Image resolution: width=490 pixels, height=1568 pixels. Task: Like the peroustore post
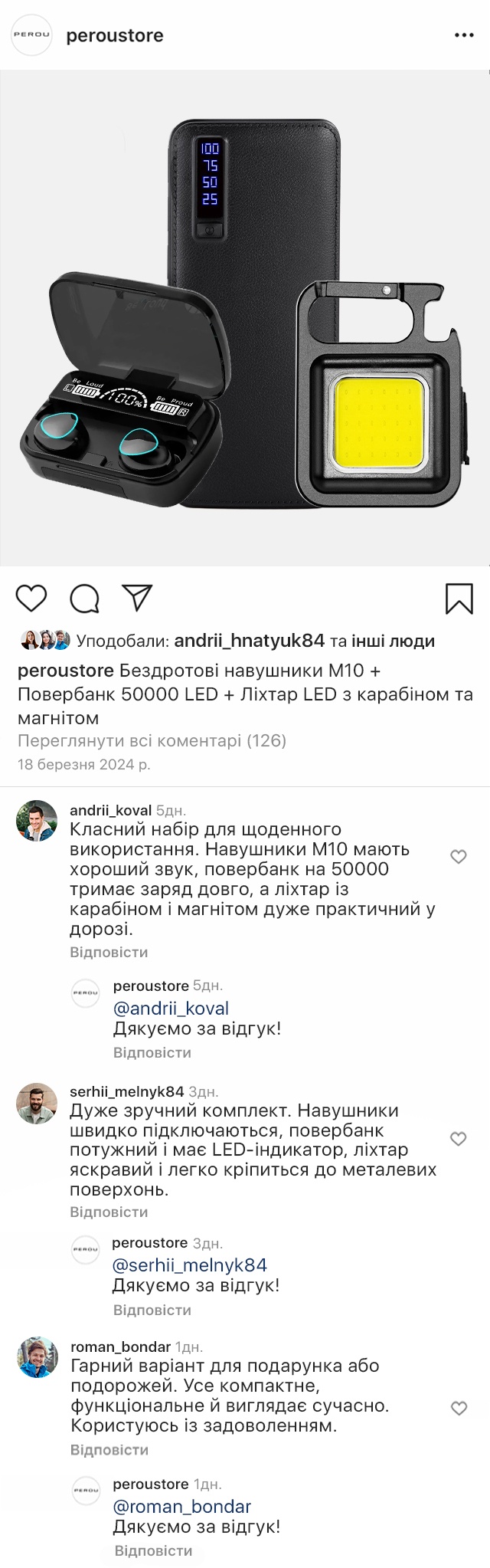pyautogui.click(x=31, y=599)
